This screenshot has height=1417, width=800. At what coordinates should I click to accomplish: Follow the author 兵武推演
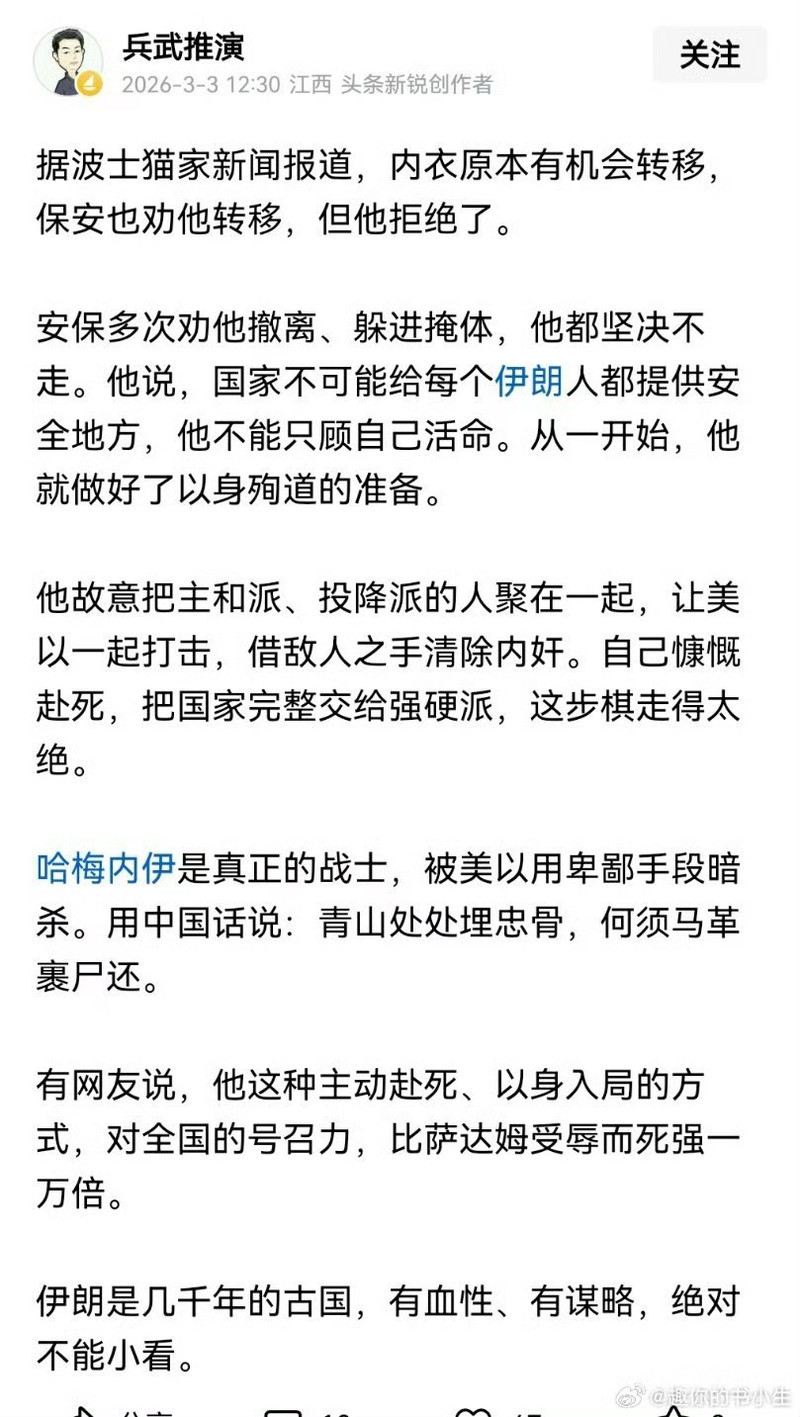(x=709, y=55)
